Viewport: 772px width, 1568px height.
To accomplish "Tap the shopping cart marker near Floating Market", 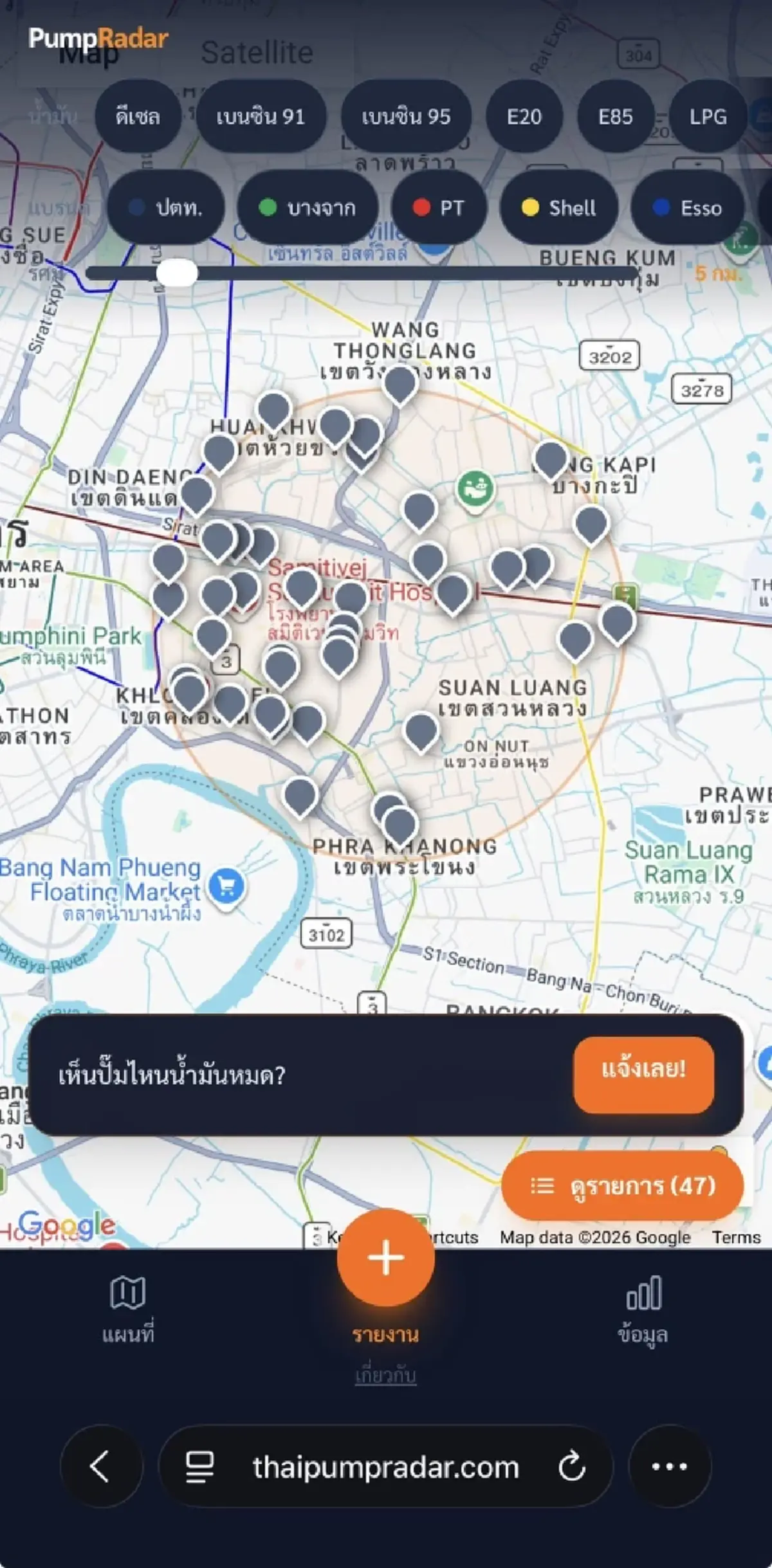I will click(226, 884).
